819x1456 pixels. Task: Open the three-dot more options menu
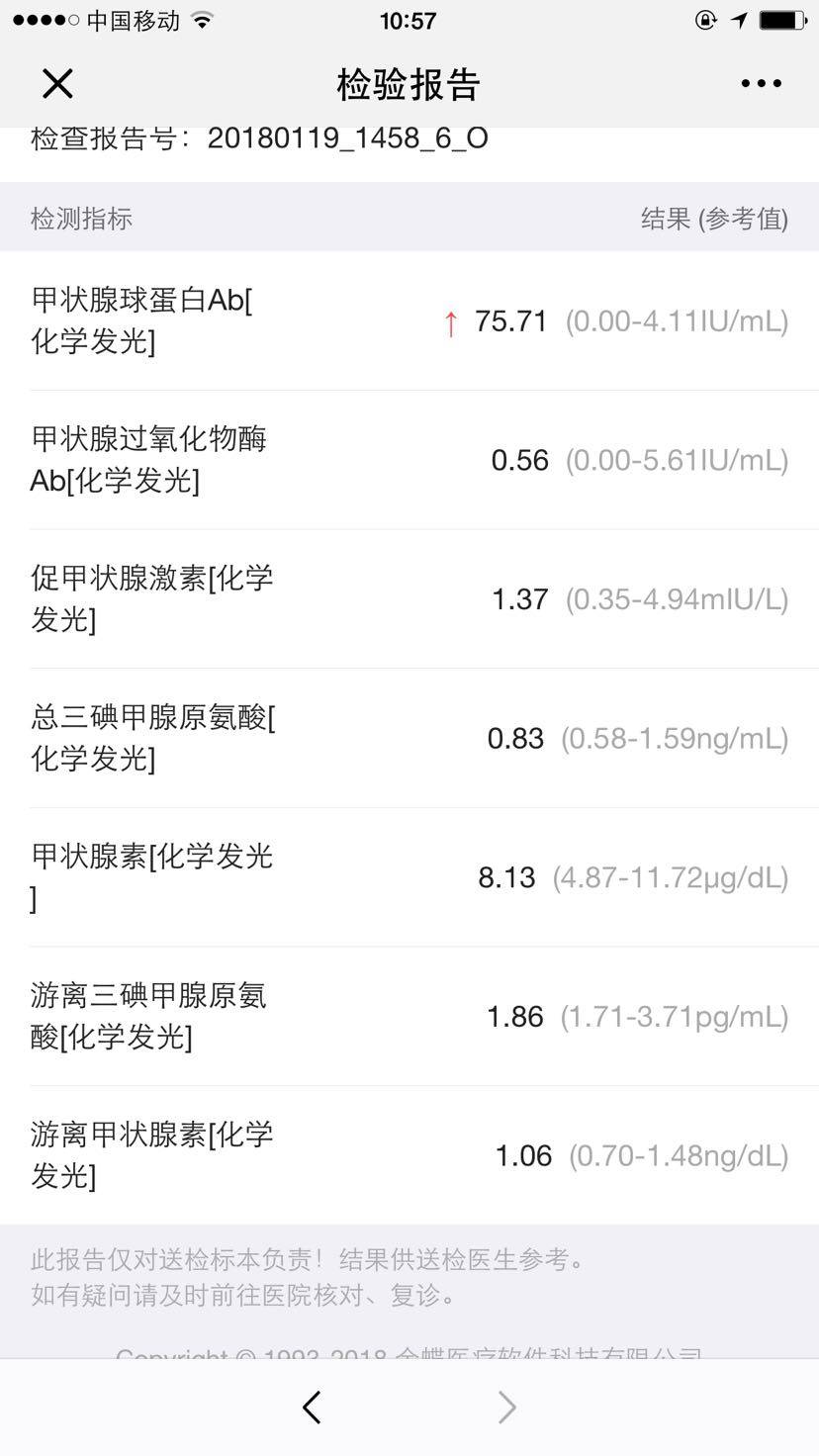(x=761, y=84)
